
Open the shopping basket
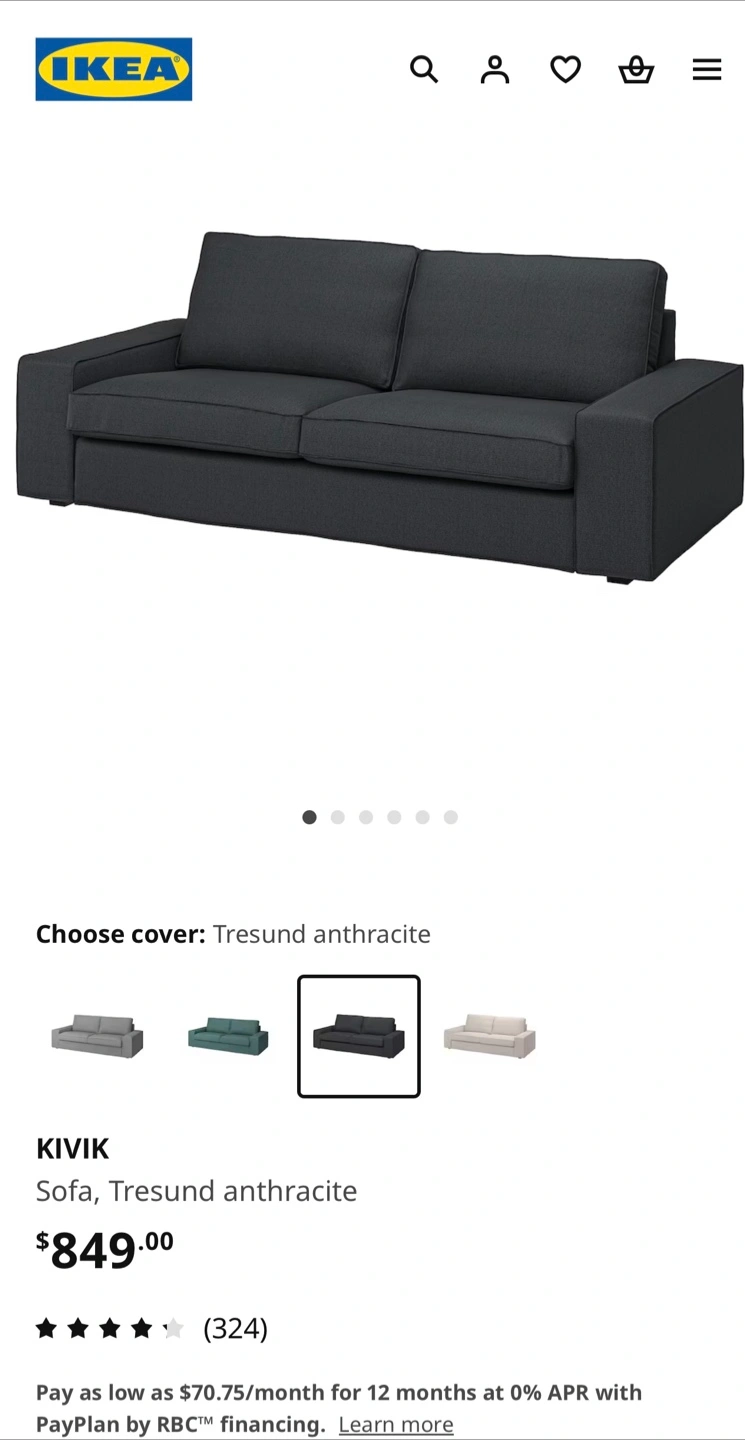click(636, 69)
